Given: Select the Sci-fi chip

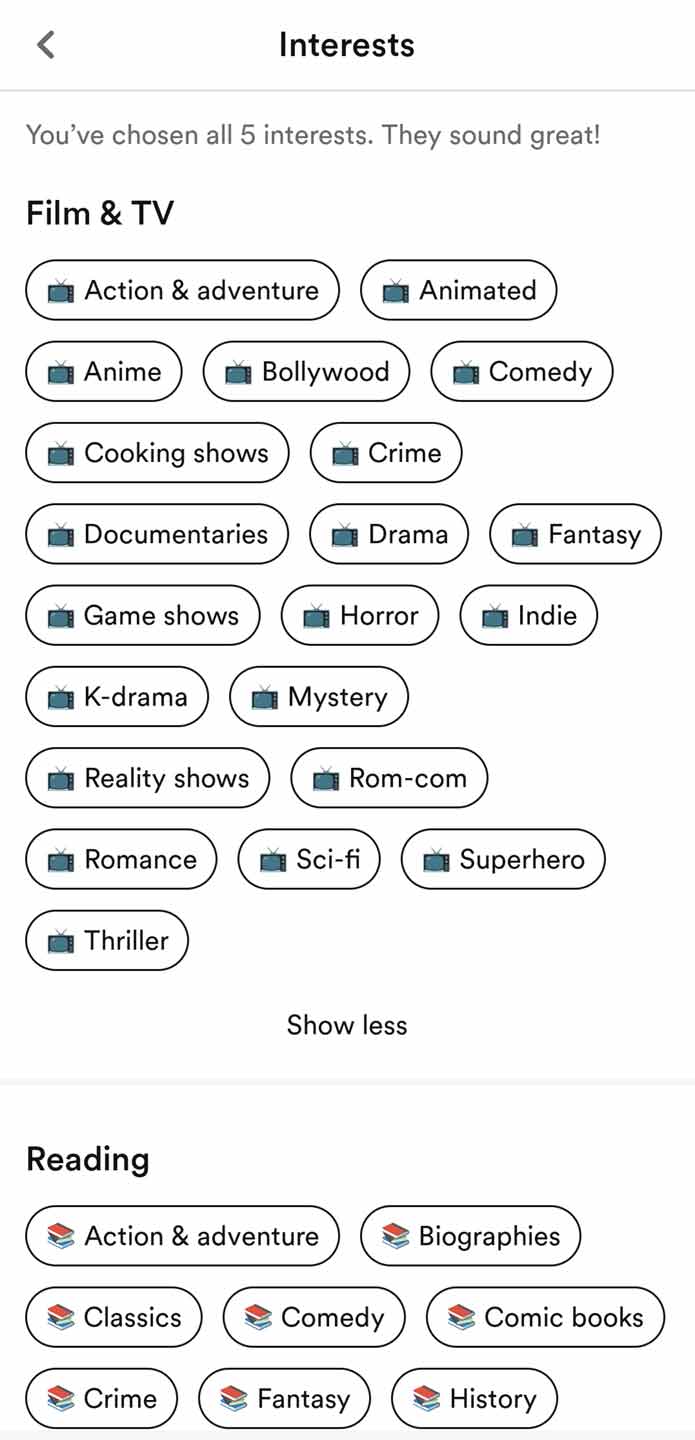Looking at the screenshot, I should (309, 859).
